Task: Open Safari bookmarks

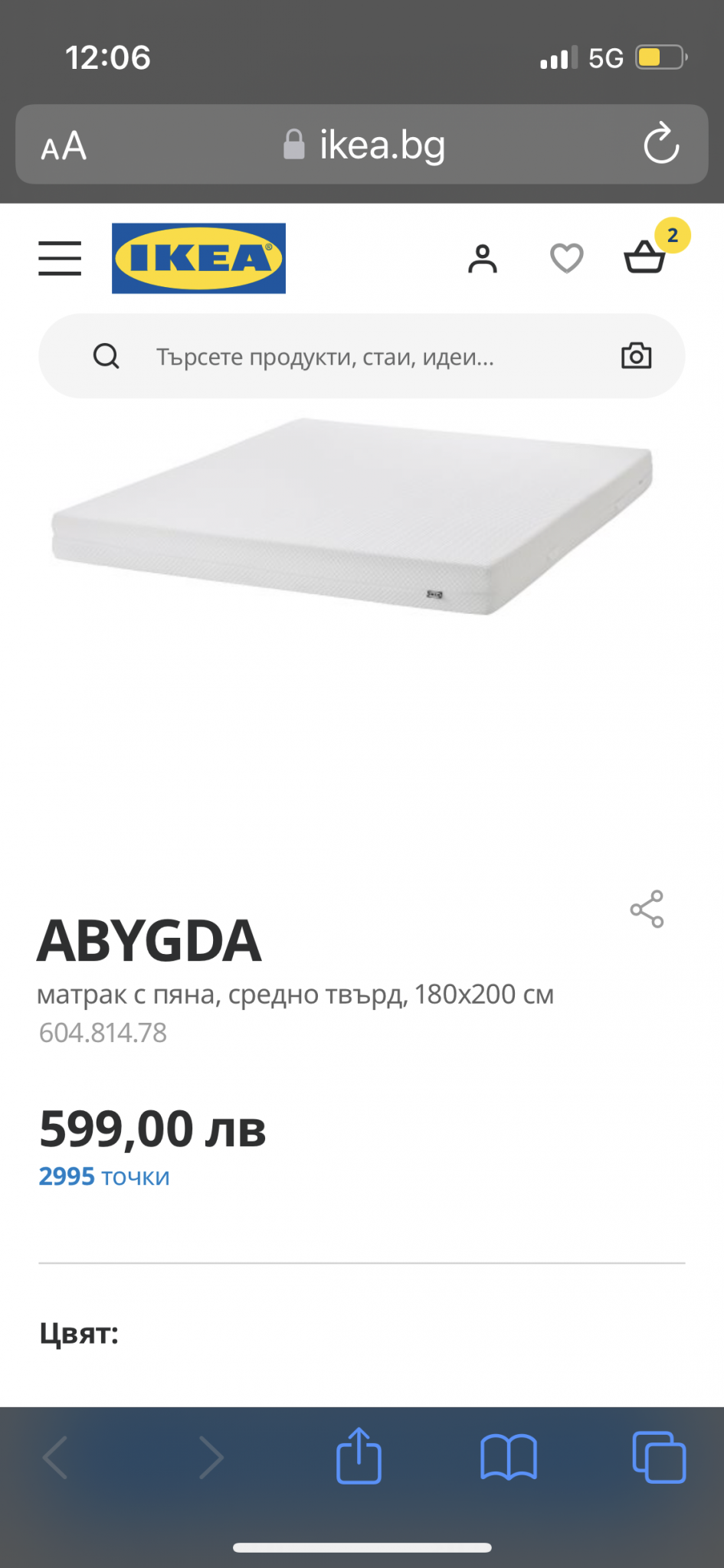Action: coord(508,1456)
